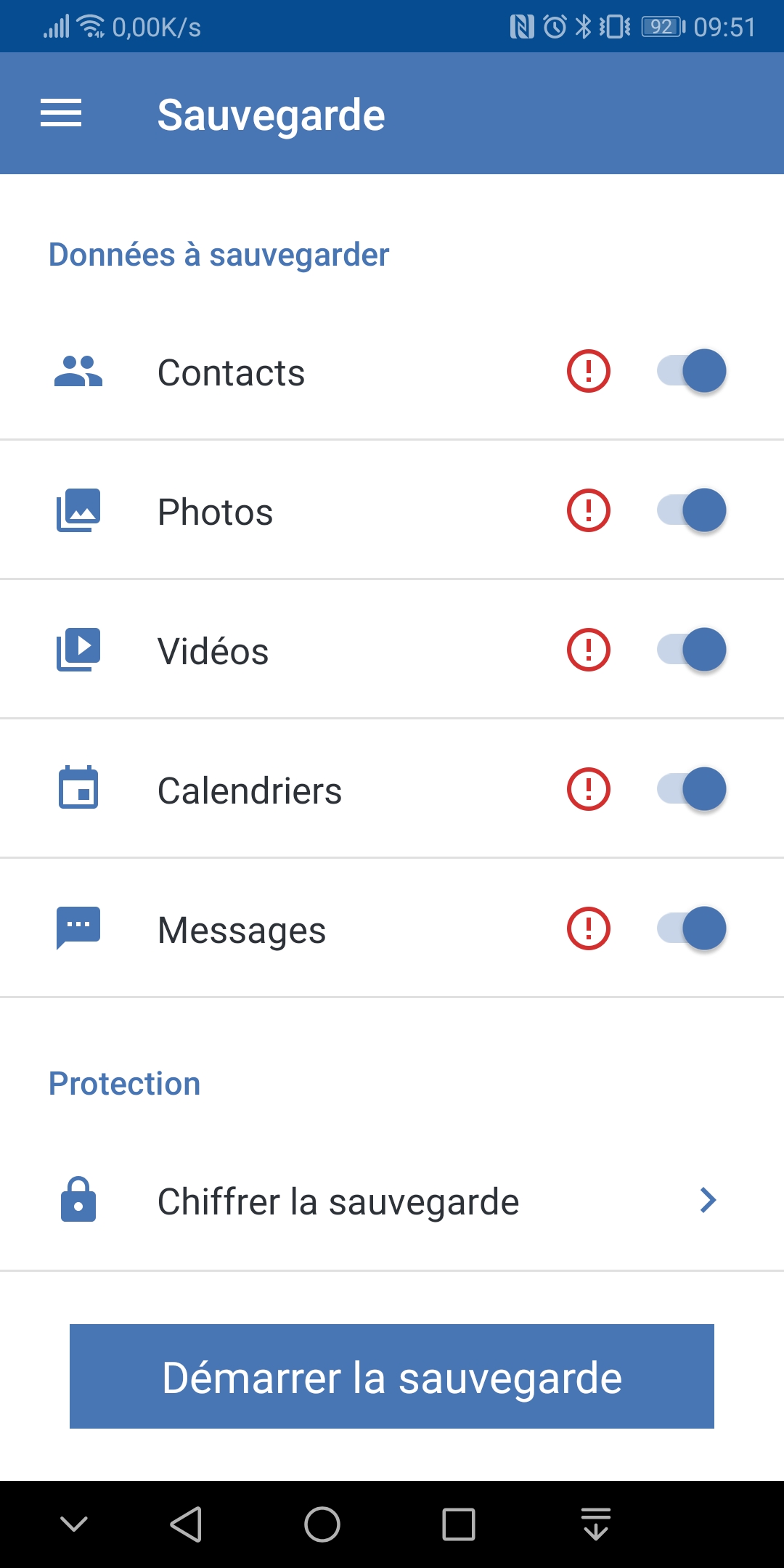The image size is (784, 1568).
Task: Tap Démarrer la sauvegarde button
Action: click(392, 1376)
